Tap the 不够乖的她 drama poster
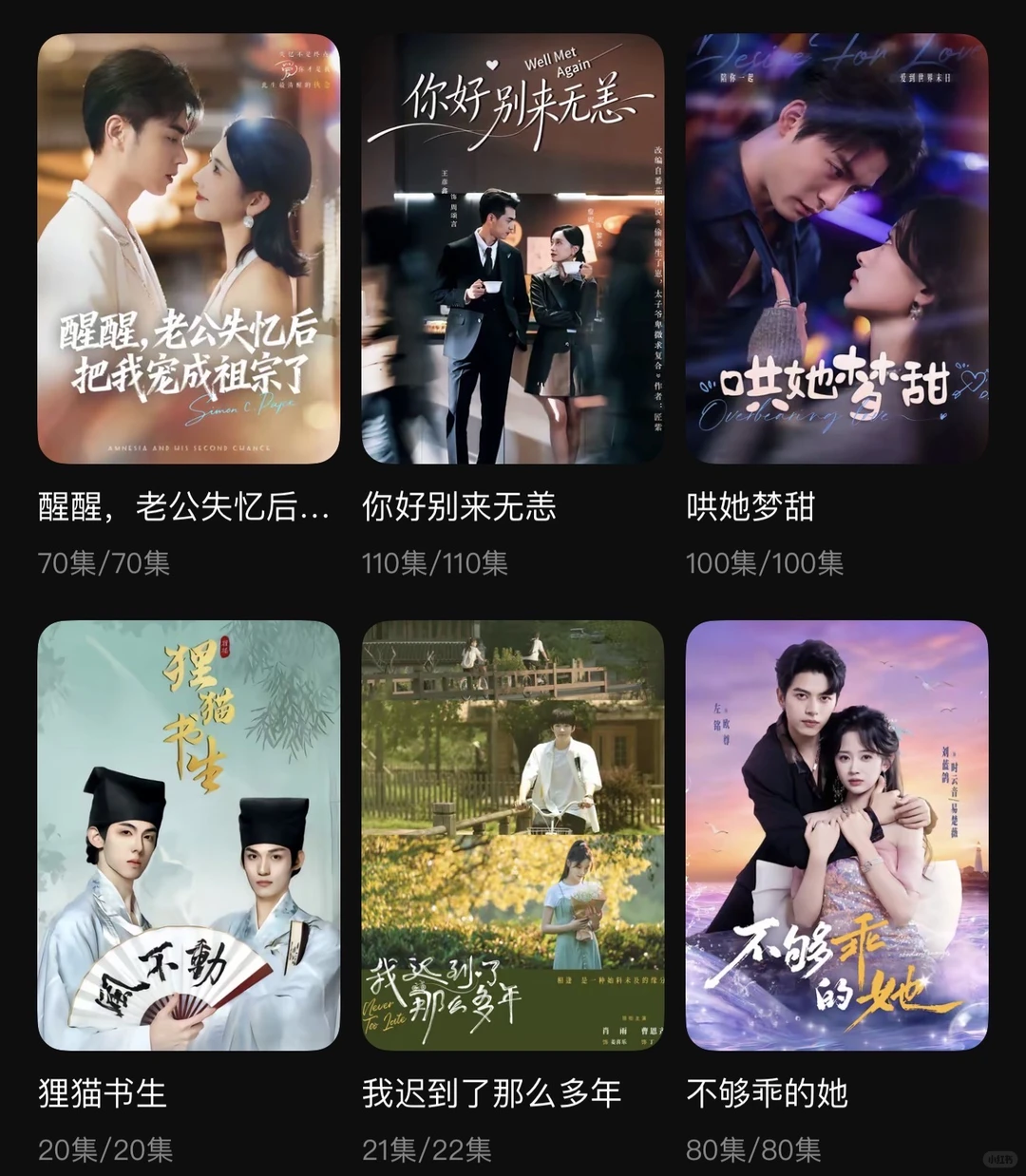Viewport: 1026px width, 1176px height. tap(836, 835)
